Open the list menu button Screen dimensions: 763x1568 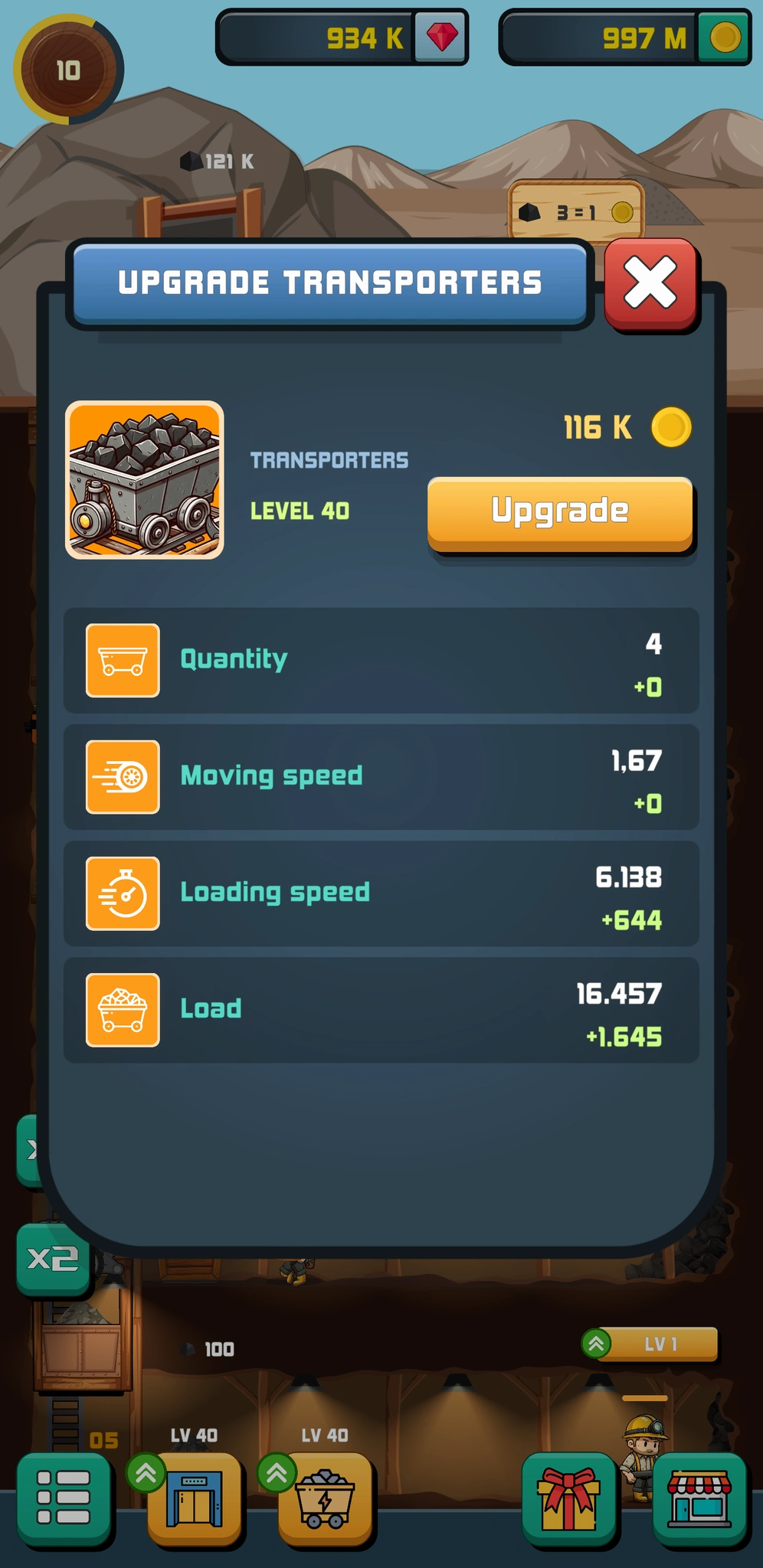point(64,1497)
